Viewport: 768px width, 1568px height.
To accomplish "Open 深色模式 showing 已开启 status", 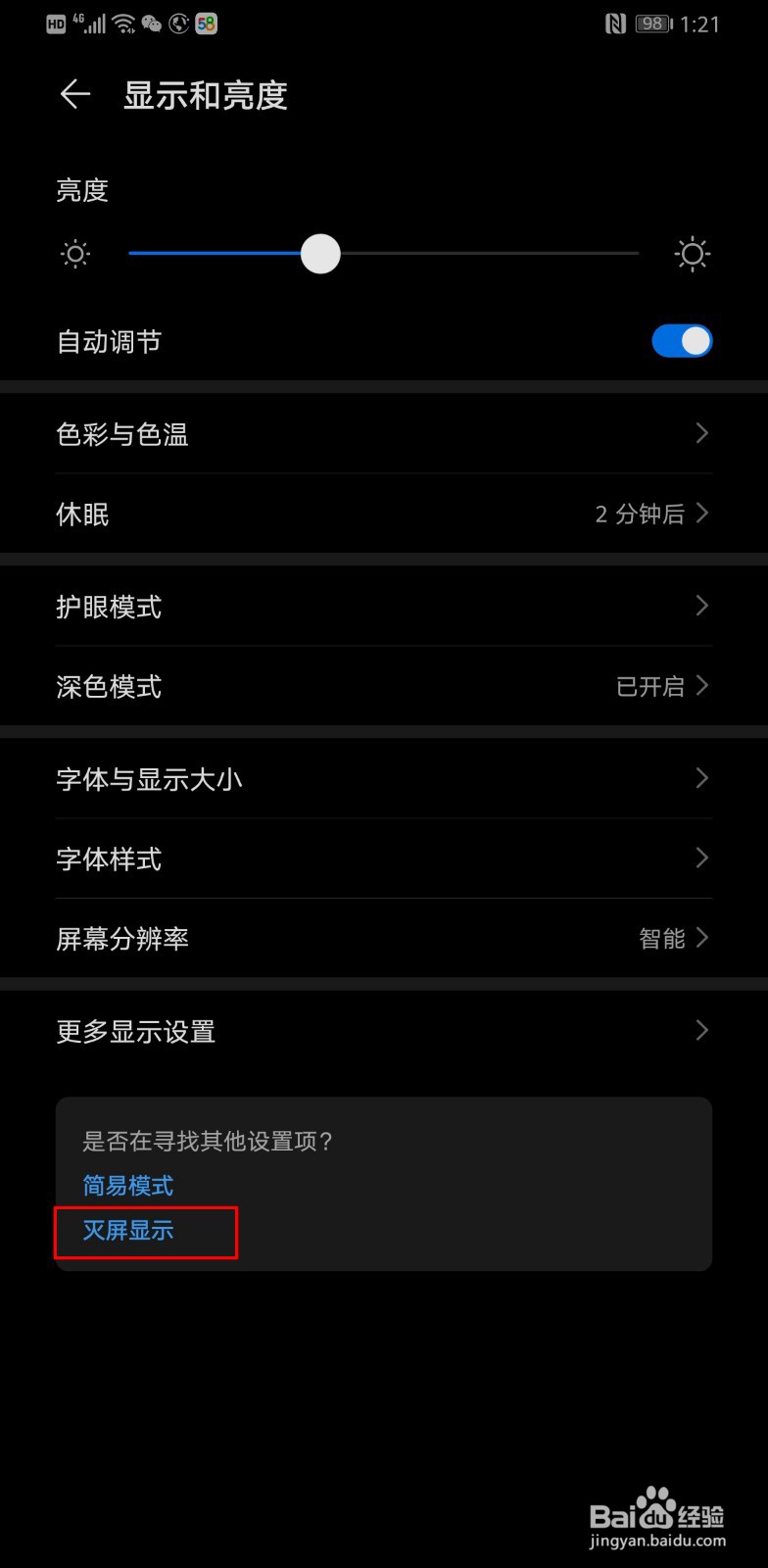I will click(x=384, y=686).
